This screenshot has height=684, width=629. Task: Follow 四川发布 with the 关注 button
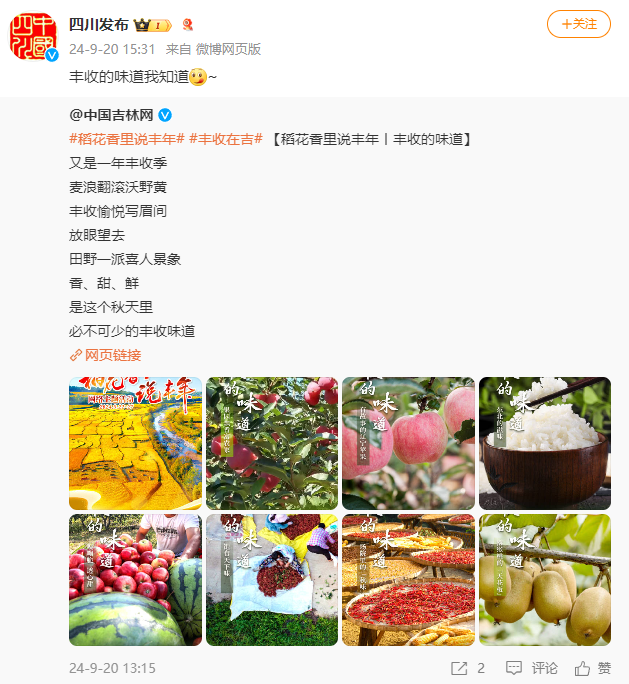point(578,24)
